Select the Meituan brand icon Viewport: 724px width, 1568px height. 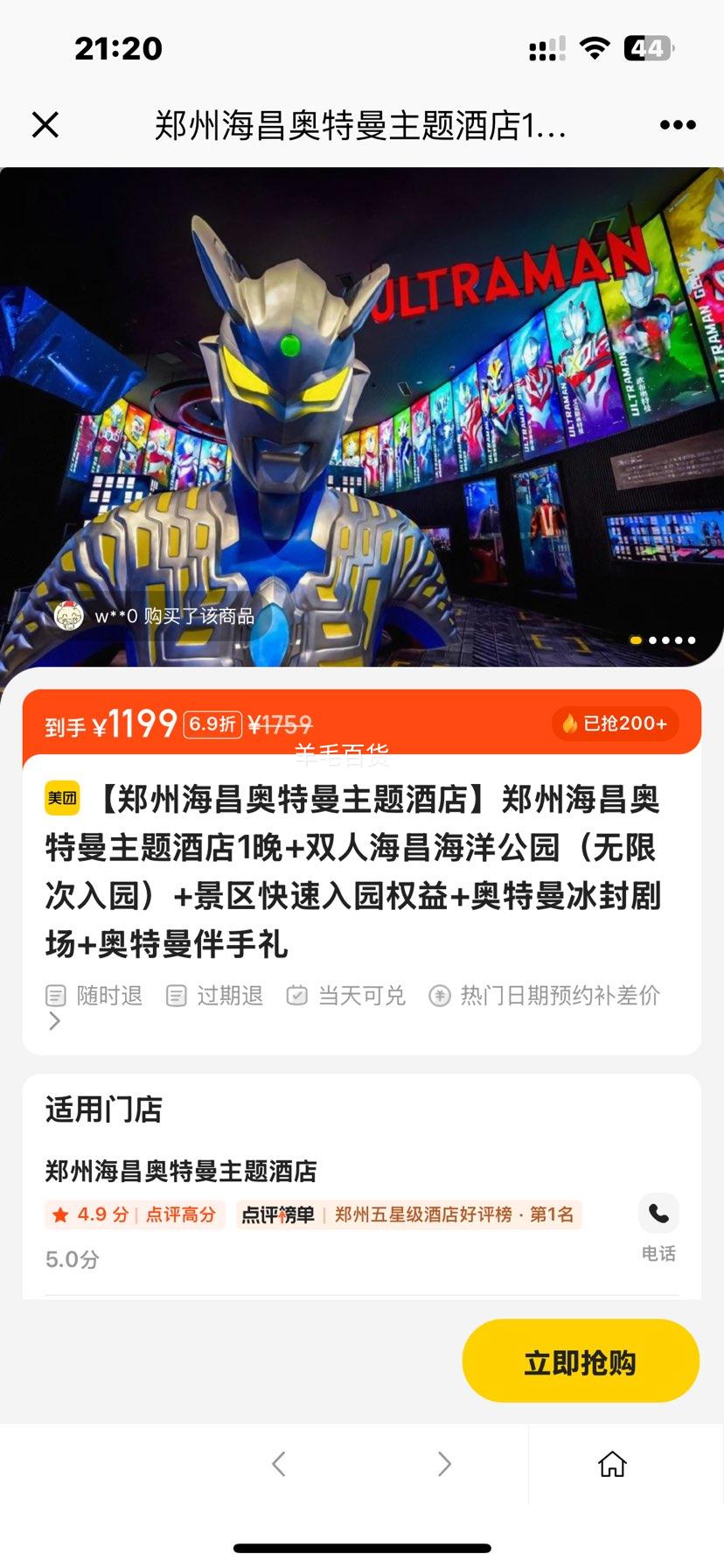62,797
